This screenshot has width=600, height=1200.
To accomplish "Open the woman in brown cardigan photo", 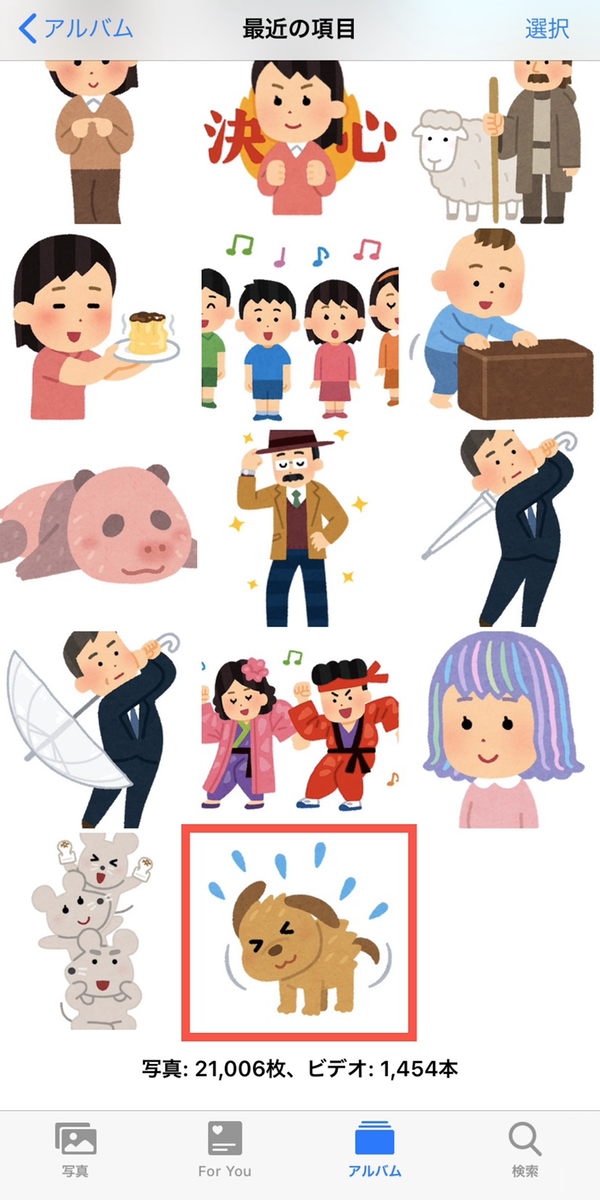I will tap(99, 142).
